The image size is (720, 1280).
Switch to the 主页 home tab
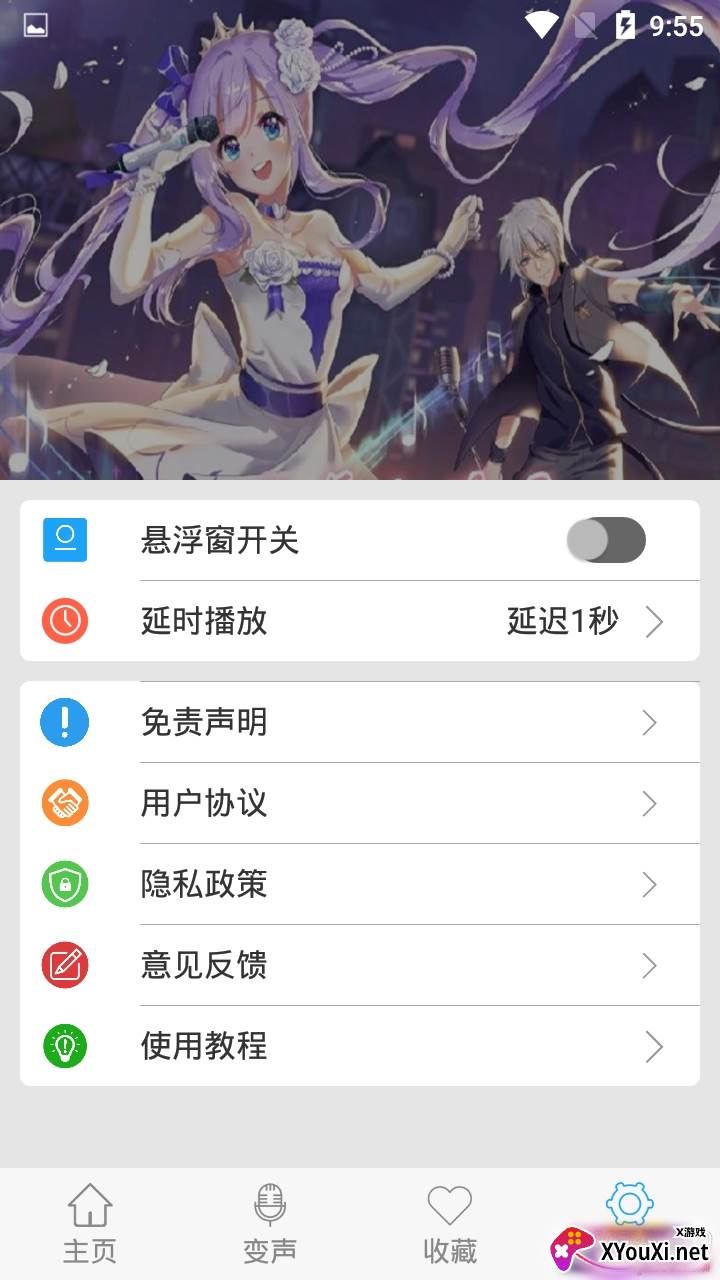click(90, 1222)
